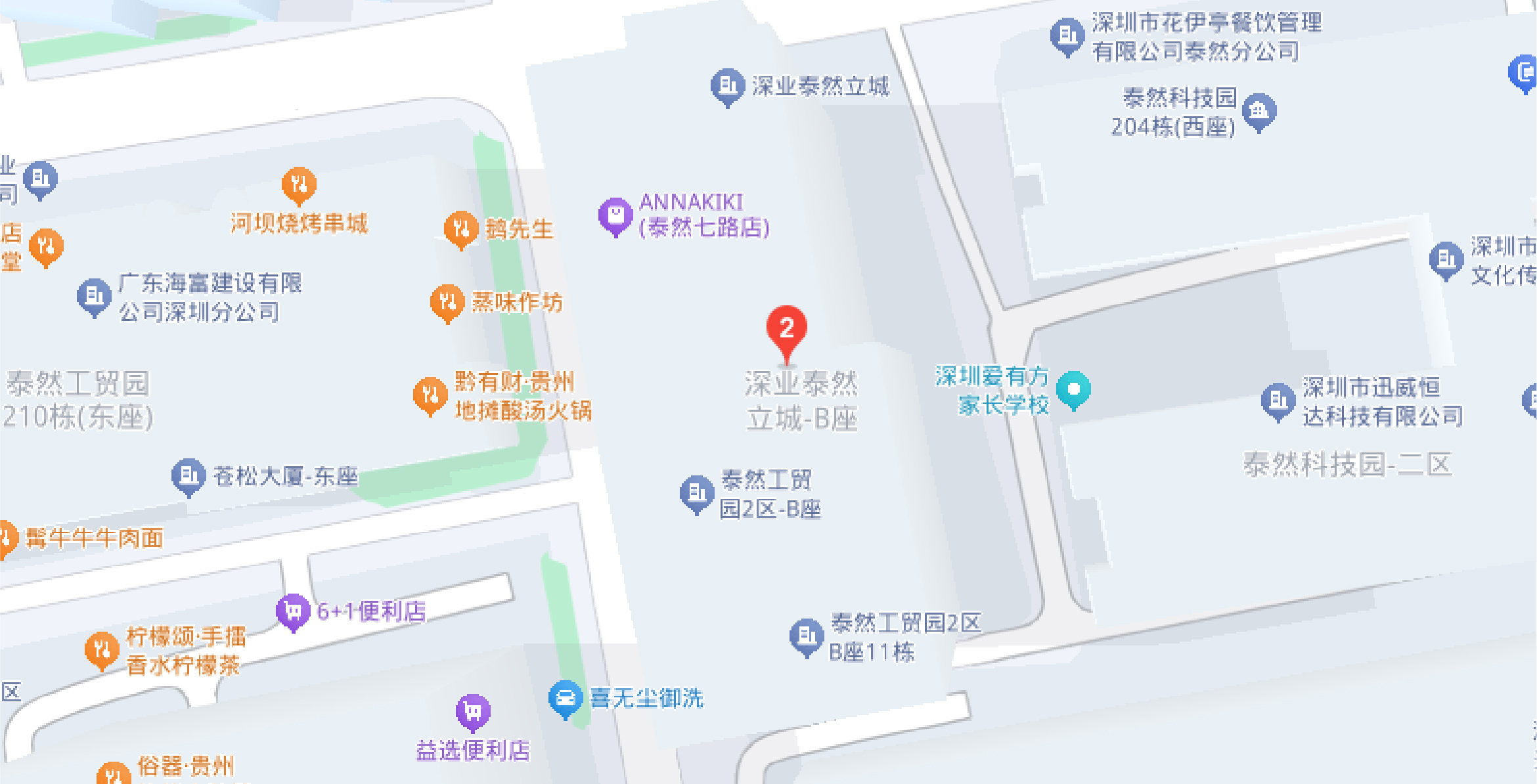Select the 蒸味作坊 restaurant marker
1537x784 pixels.
[x=447, y=301]
